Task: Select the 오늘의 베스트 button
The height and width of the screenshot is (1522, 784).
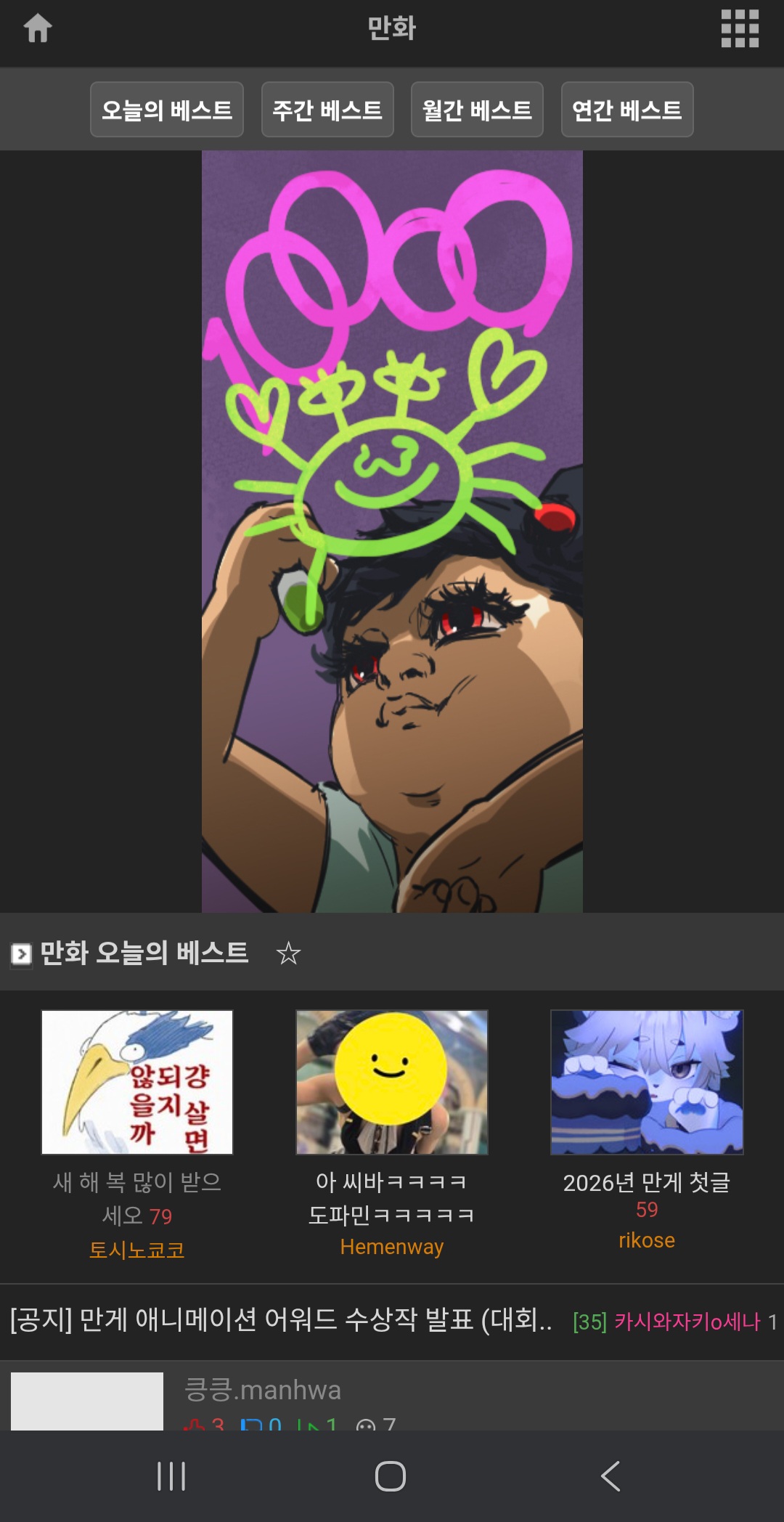Action: point(166,110)
